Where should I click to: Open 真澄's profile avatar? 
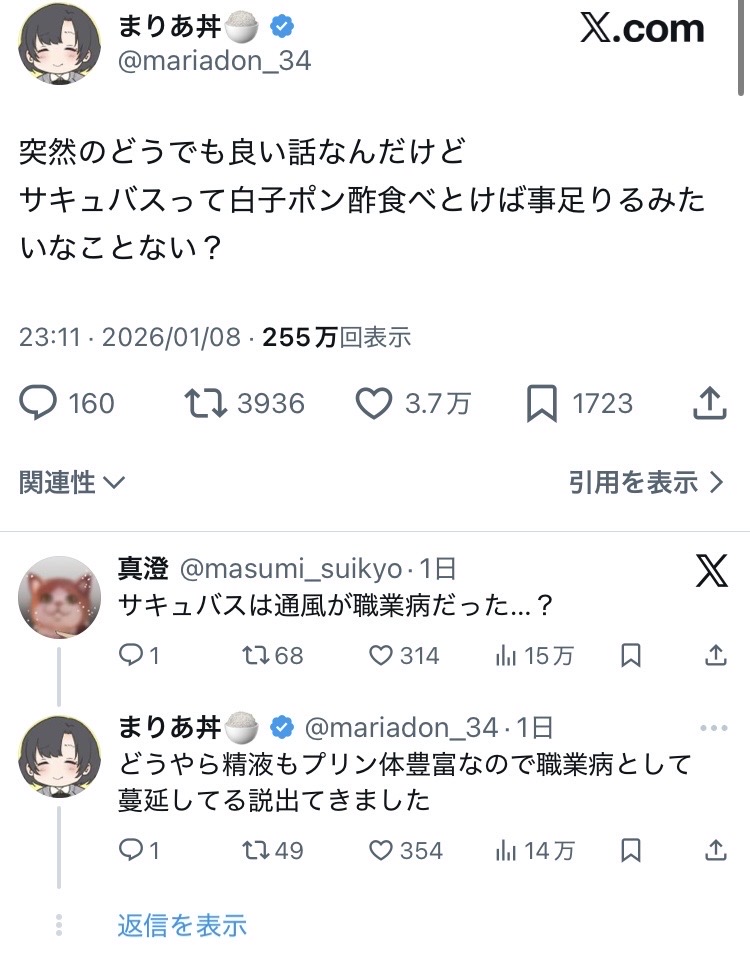tap(60, 597)
